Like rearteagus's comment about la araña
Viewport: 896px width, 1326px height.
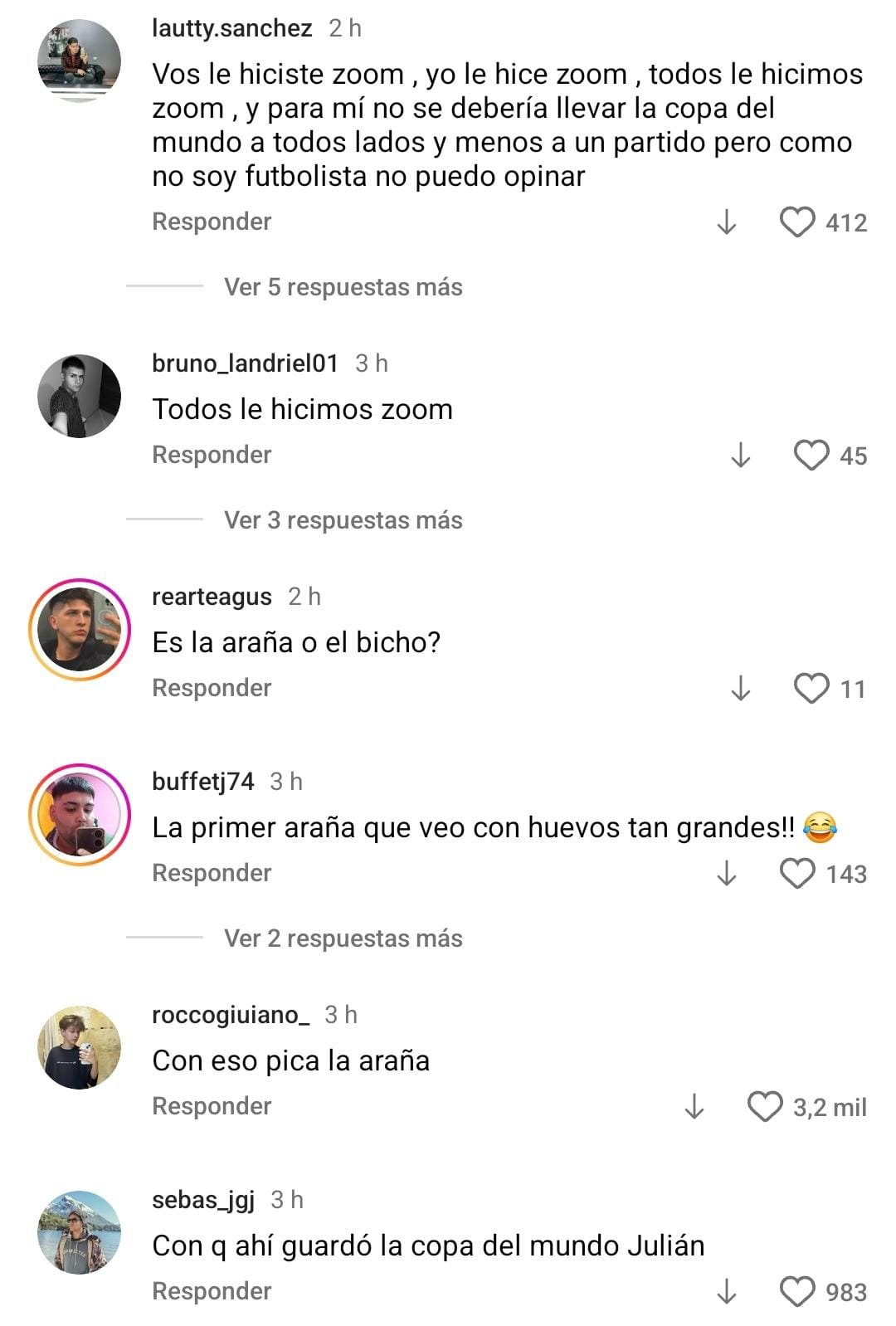tap(811, 689)
